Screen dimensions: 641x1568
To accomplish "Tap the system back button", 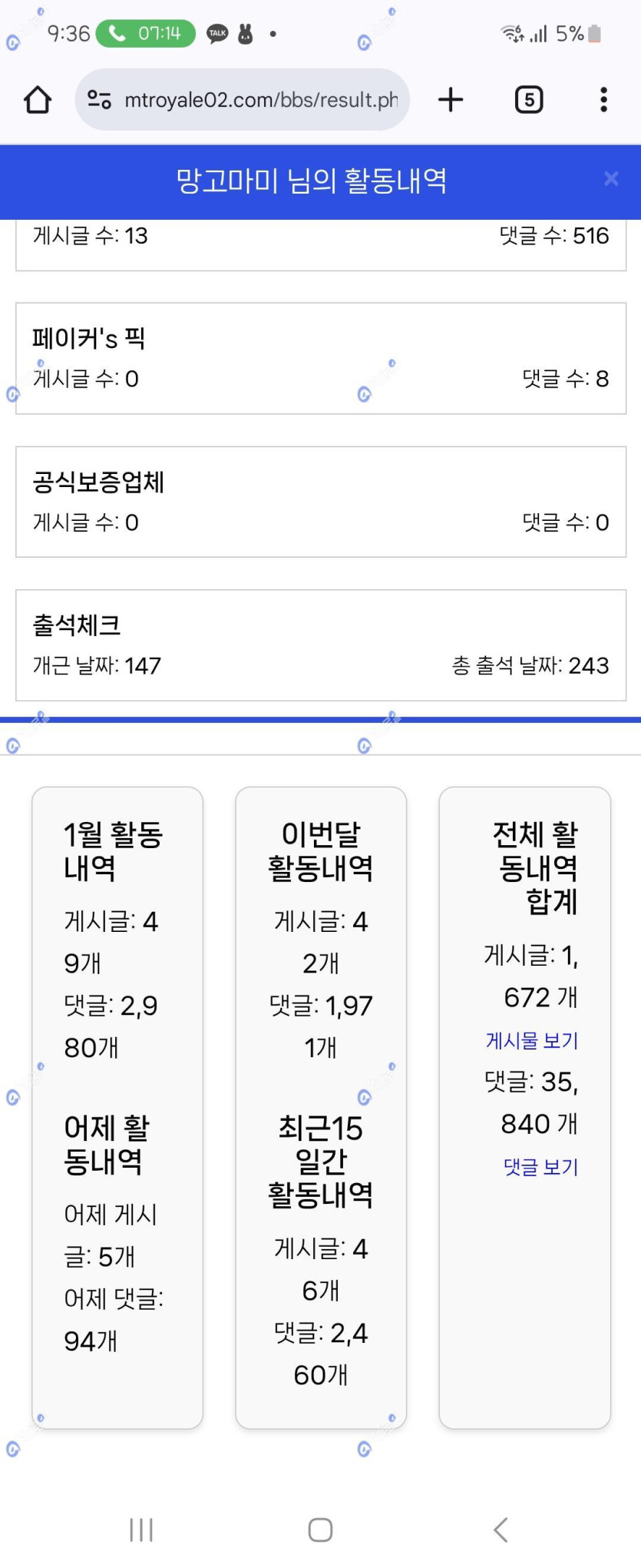I will 501,1529.
